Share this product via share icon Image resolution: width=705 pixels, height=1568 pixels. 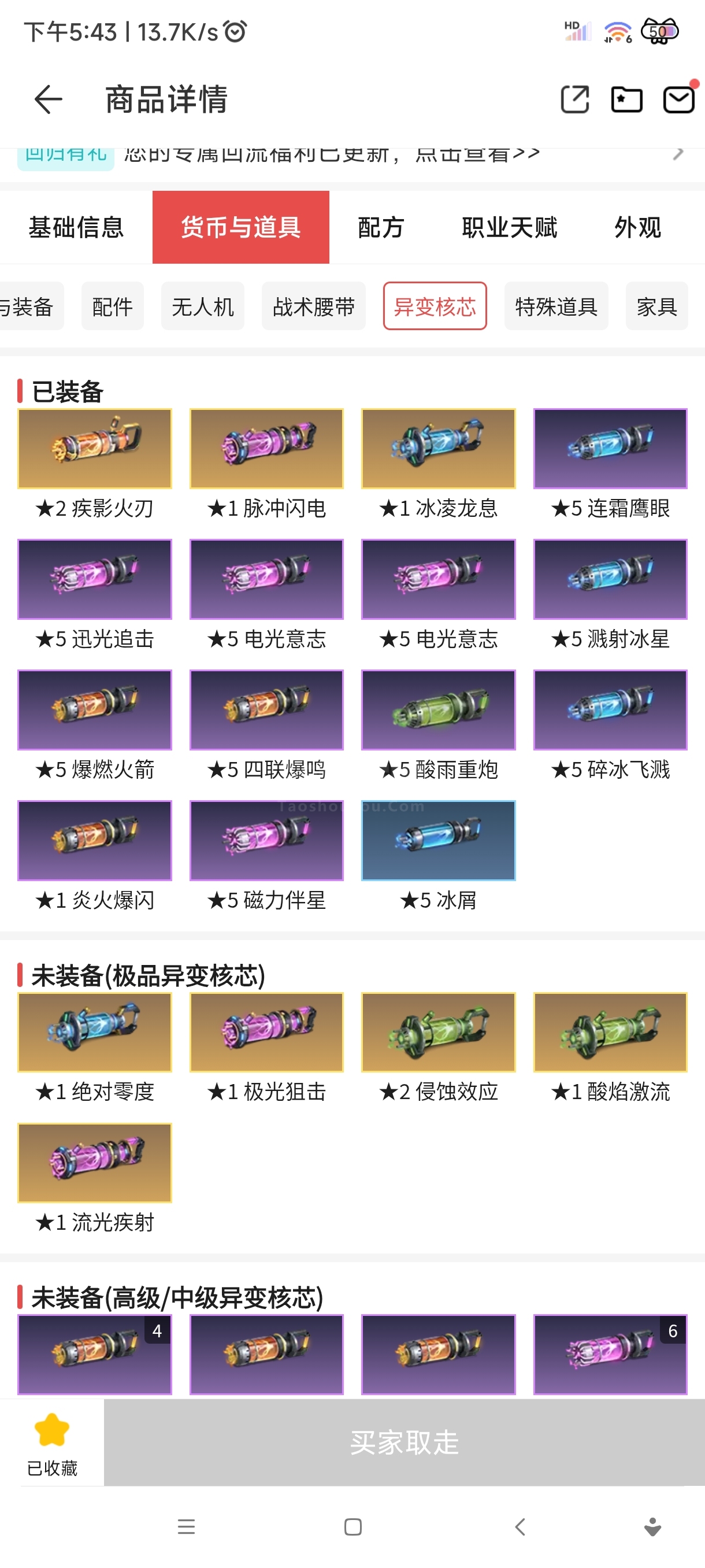point(574,99)
